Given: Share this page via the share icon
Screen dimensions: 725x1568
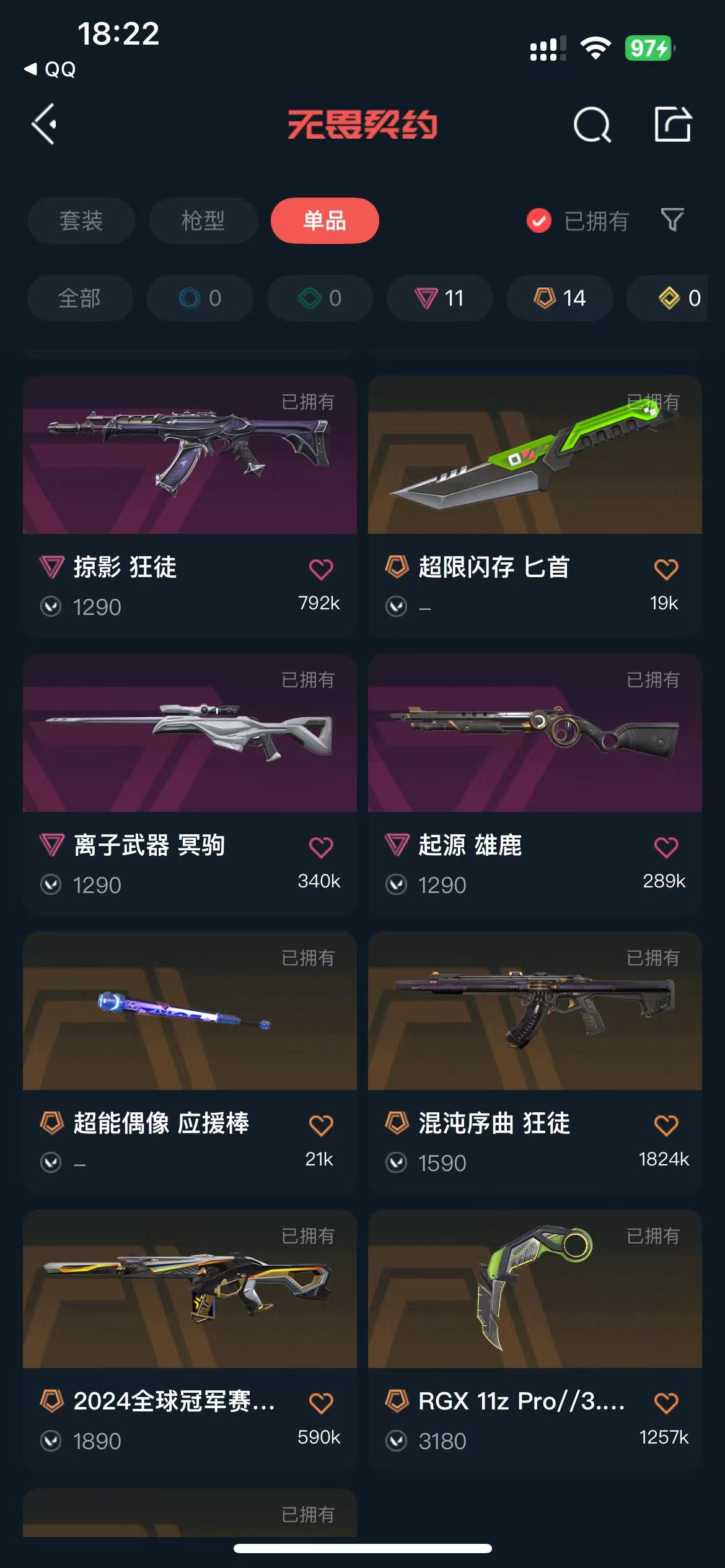Looking at the screenshot, I should click(672, 124).
